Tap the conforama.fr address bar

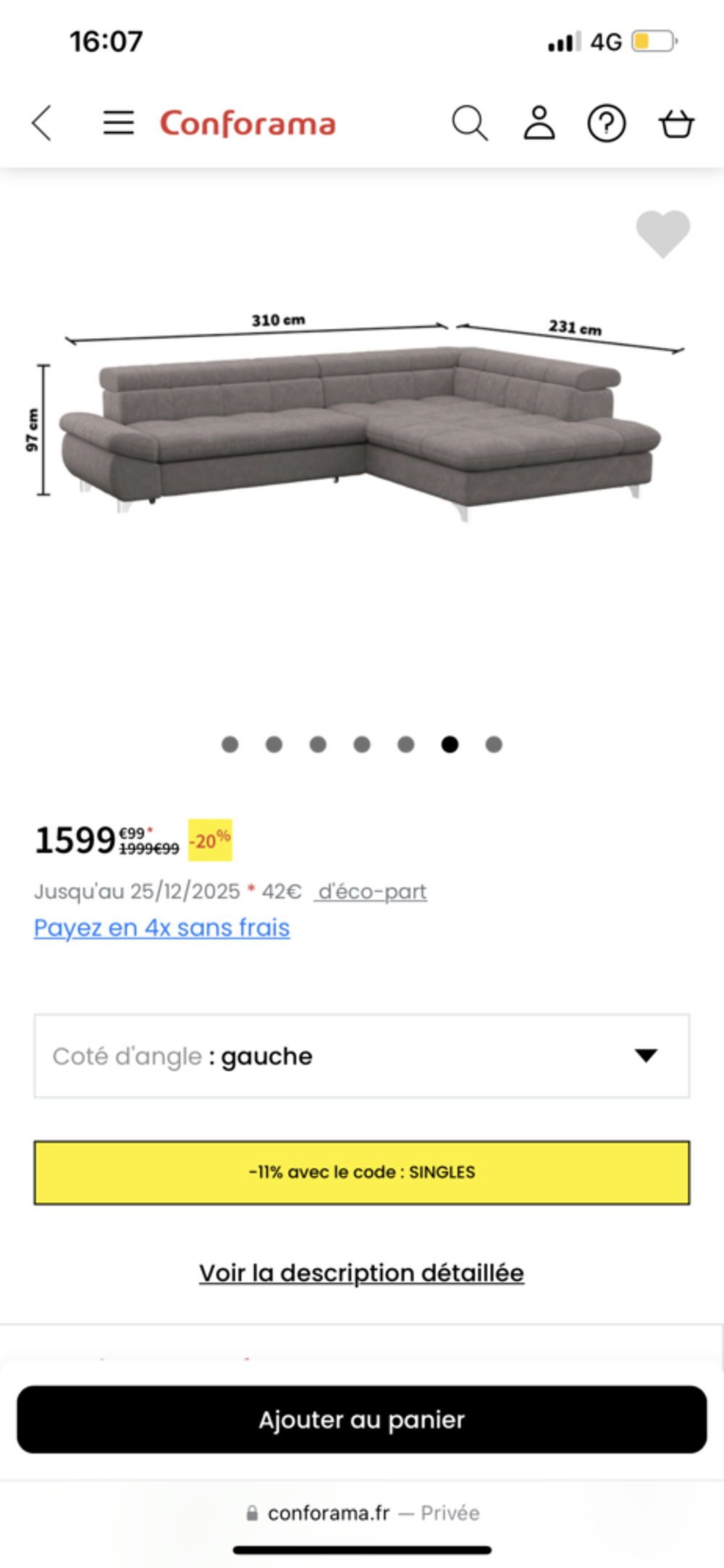pyautogui.click(x=362, y=1512)
